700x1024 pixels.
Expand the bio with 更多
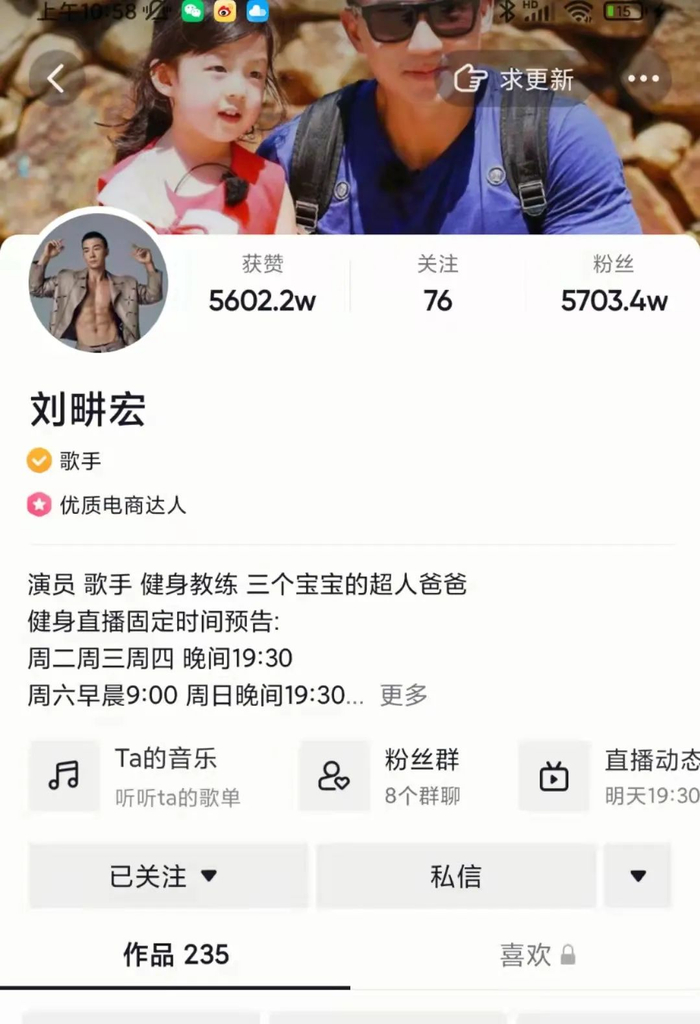403,695
